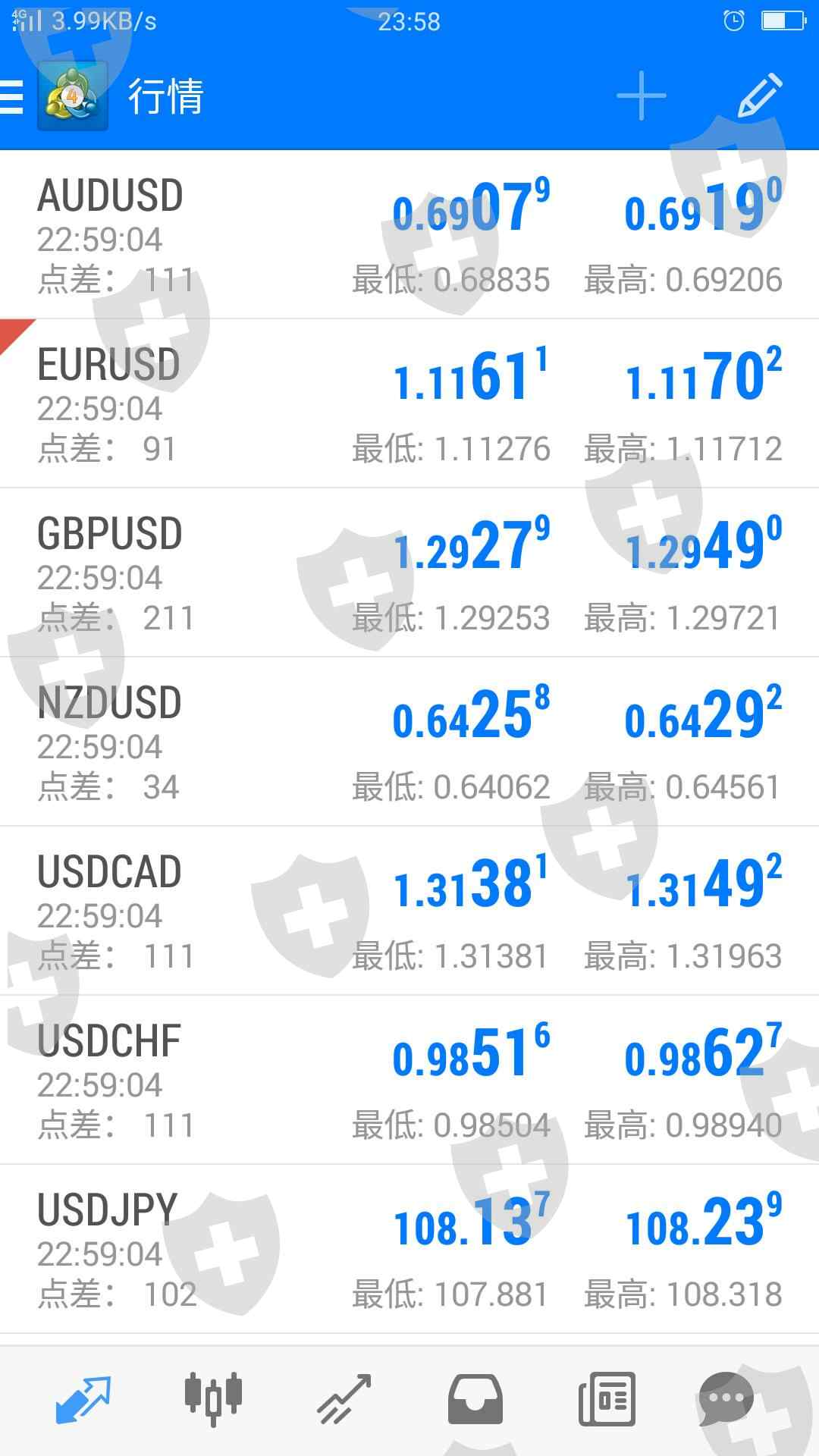Open the USDJPY quote row
This screenshot has height=1456, width=819.
pyautogui.click(x=409, y=1250)
